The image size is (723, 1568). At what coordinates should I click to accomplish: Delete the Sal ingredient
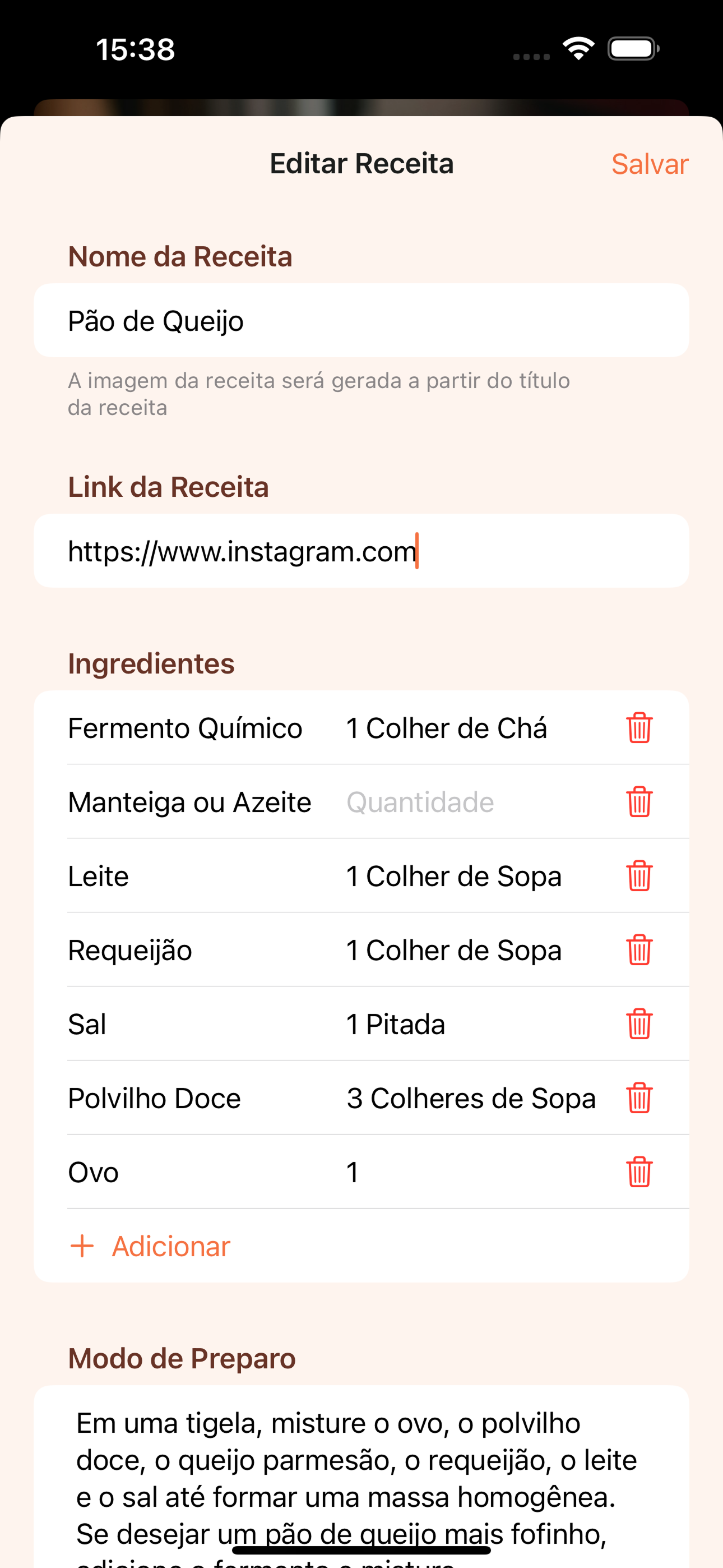pos(639,1024)
